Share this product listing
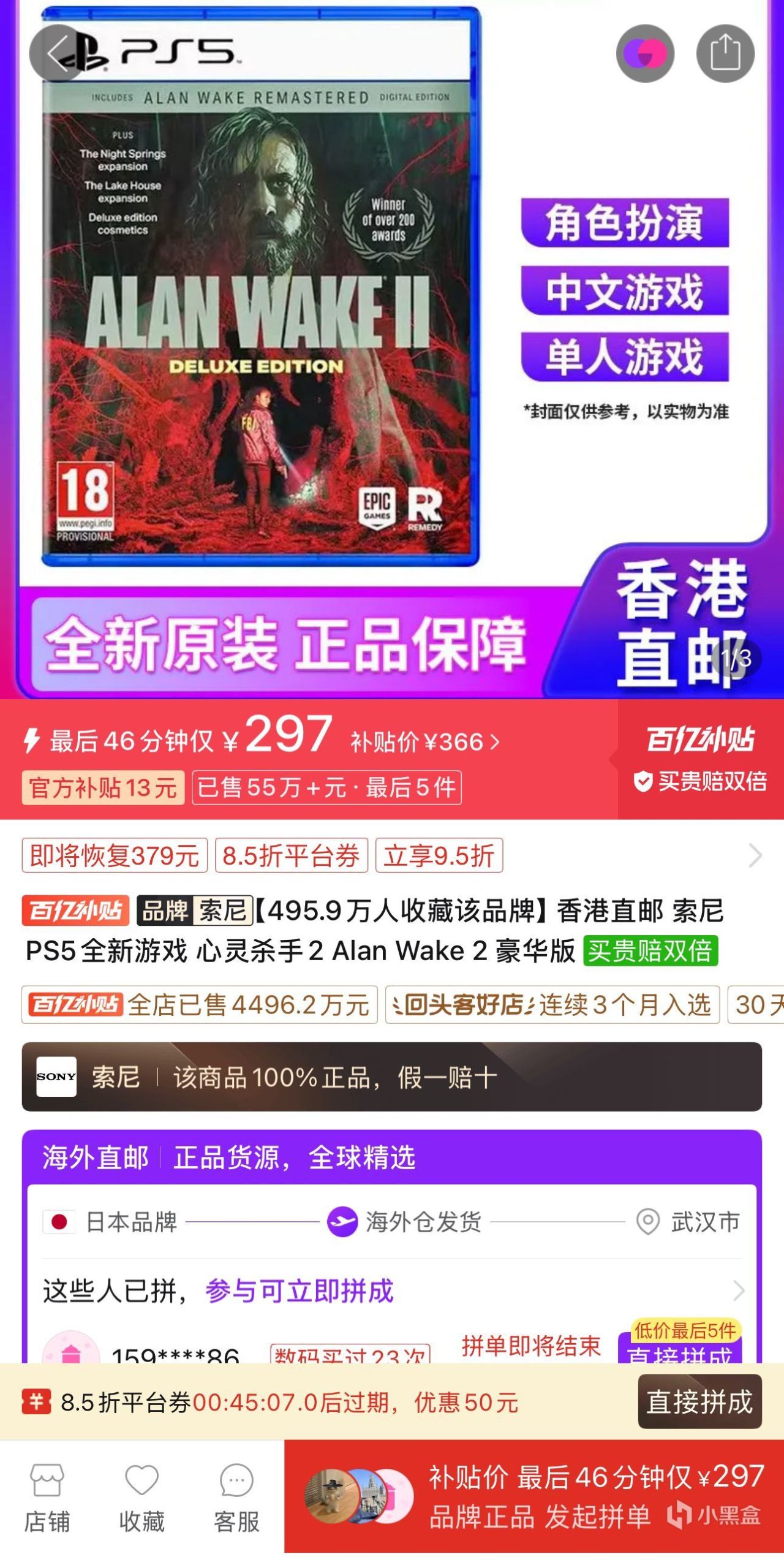The height and width of the screenshot is (1565, 784). 725,54
